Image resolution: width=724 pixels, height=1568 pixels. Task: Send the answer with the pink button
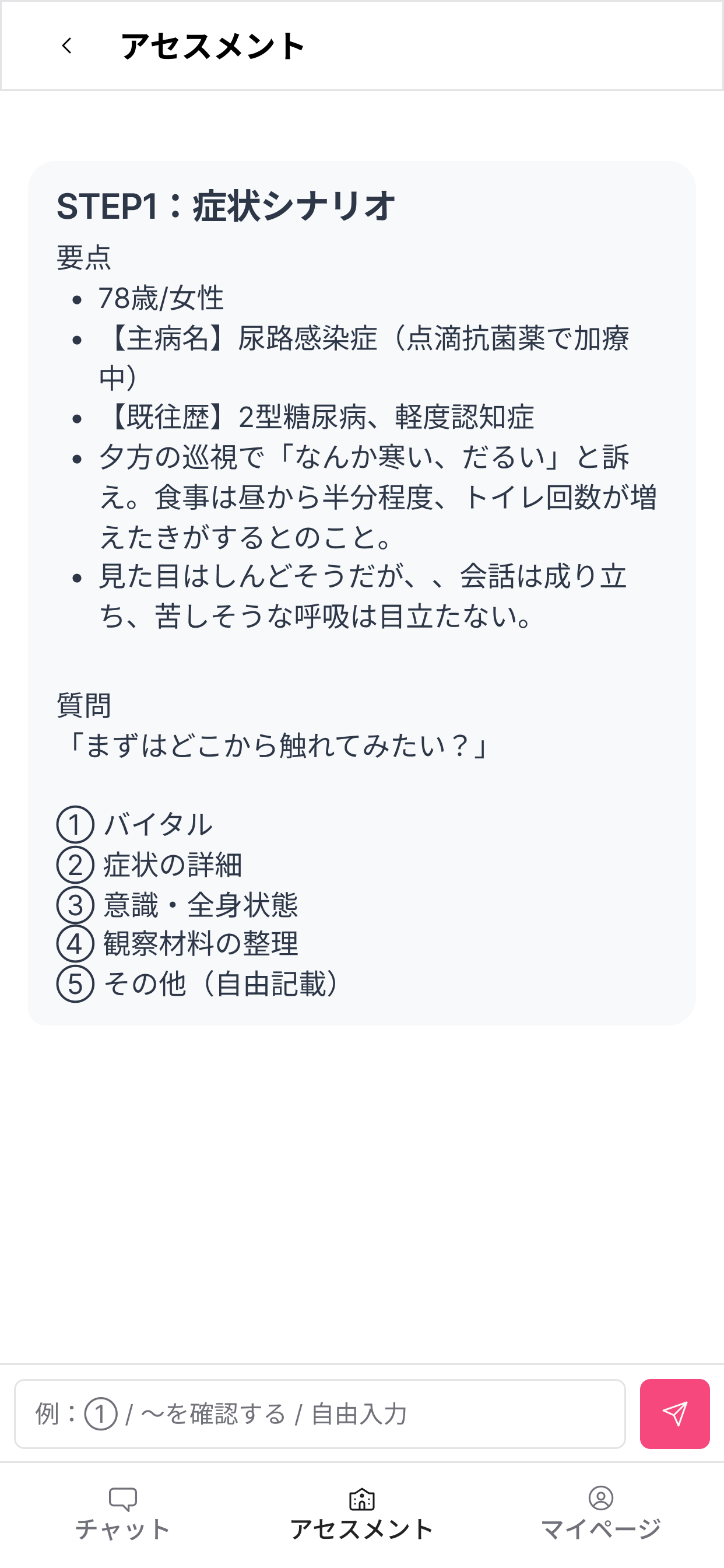674,1413
